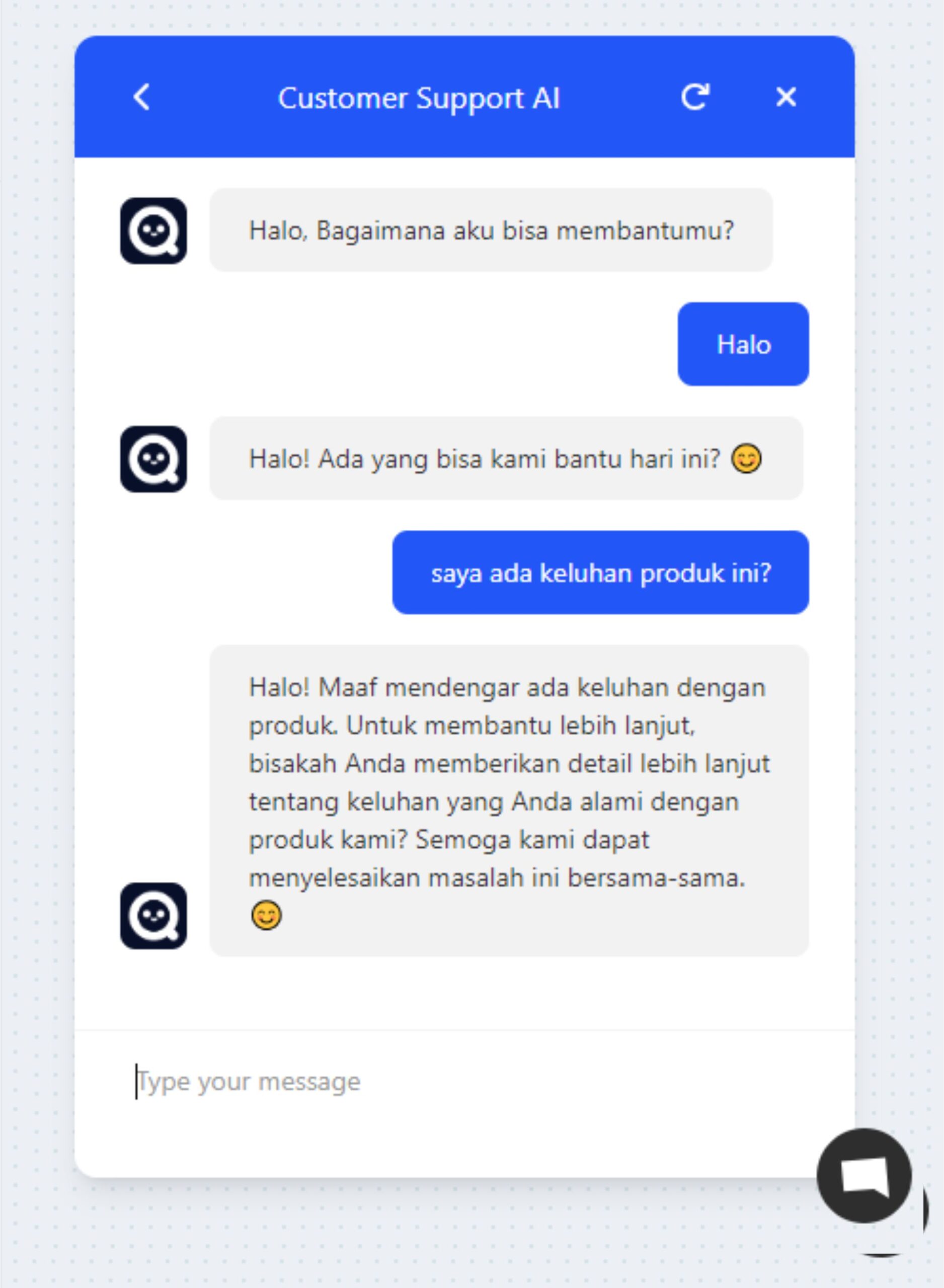944x1288 pixels.
Task: Toggle the floating chat launcher button
Action: coord(864,1175)
